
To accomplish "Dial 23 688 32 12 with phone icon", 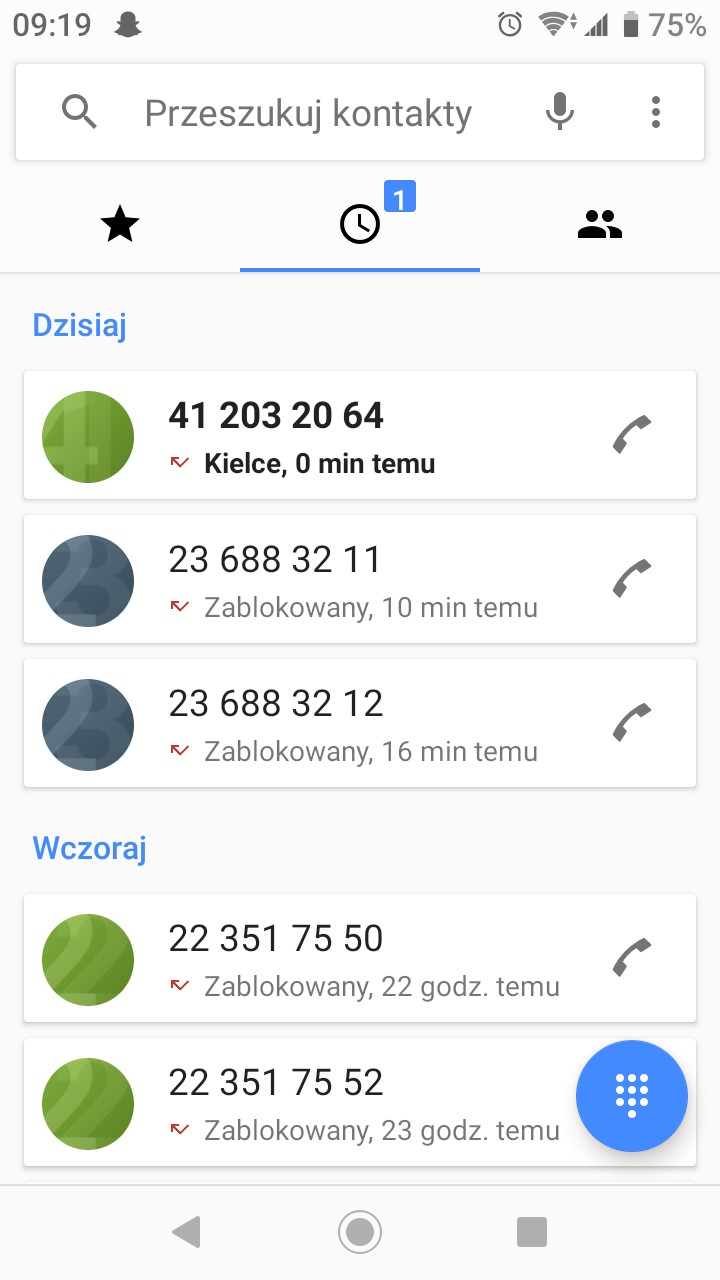I will [x=632, y=723].
